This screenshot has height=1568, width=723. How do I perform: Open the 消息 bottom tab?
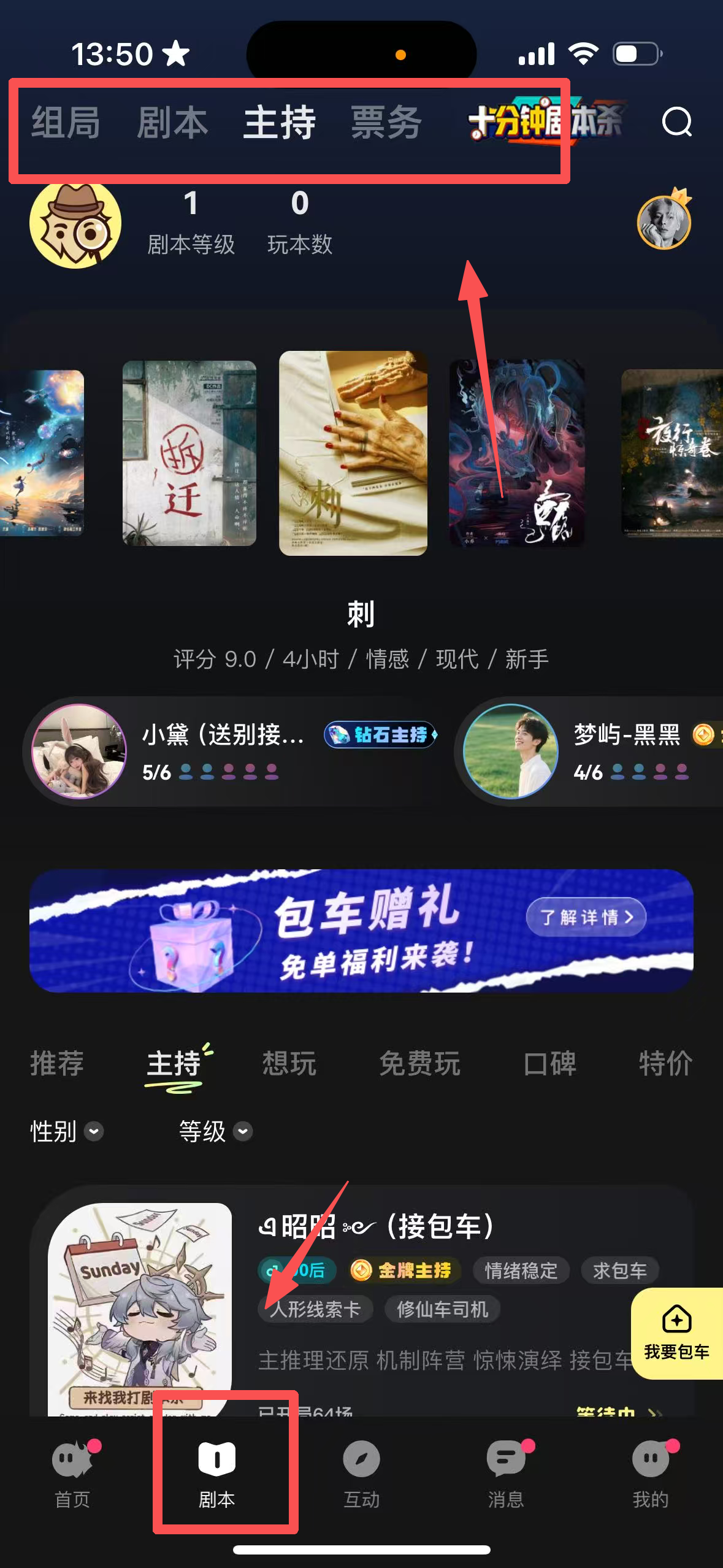click(506, 1473)
